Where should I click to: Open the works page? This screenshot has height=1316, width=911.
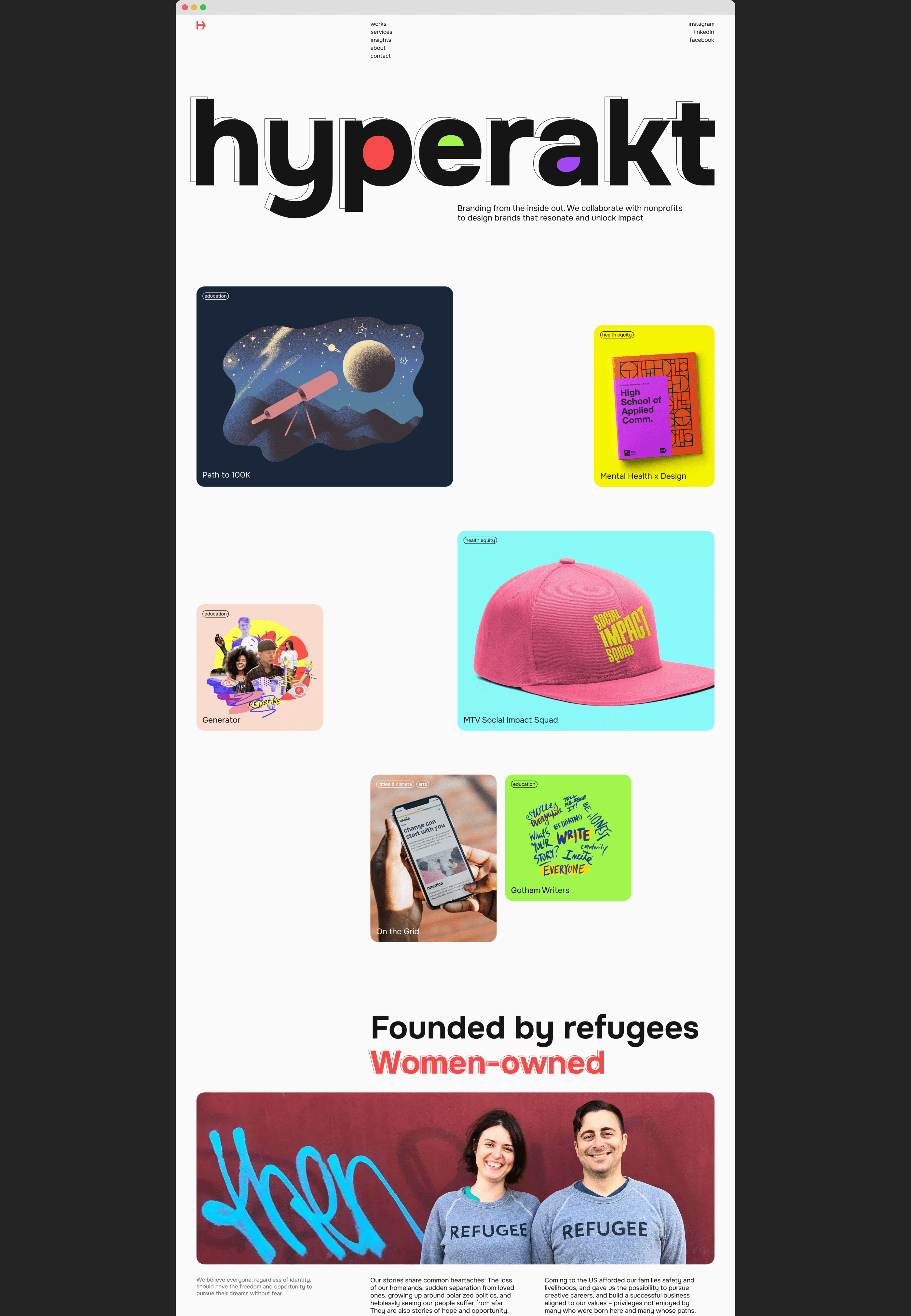point(378,24)
